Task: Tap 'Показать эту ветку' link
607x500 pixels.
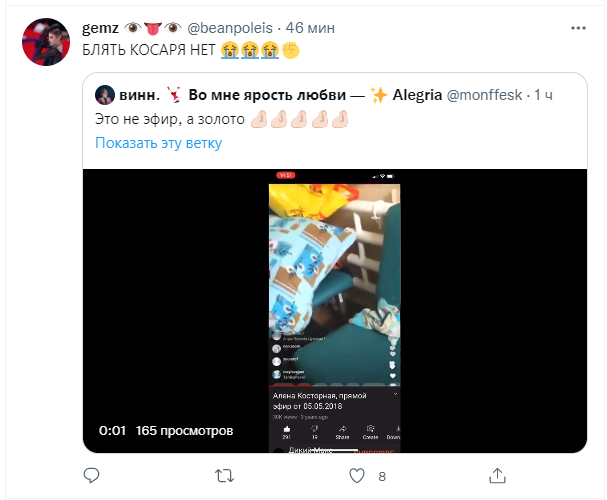Action: [x=158, y=143]
